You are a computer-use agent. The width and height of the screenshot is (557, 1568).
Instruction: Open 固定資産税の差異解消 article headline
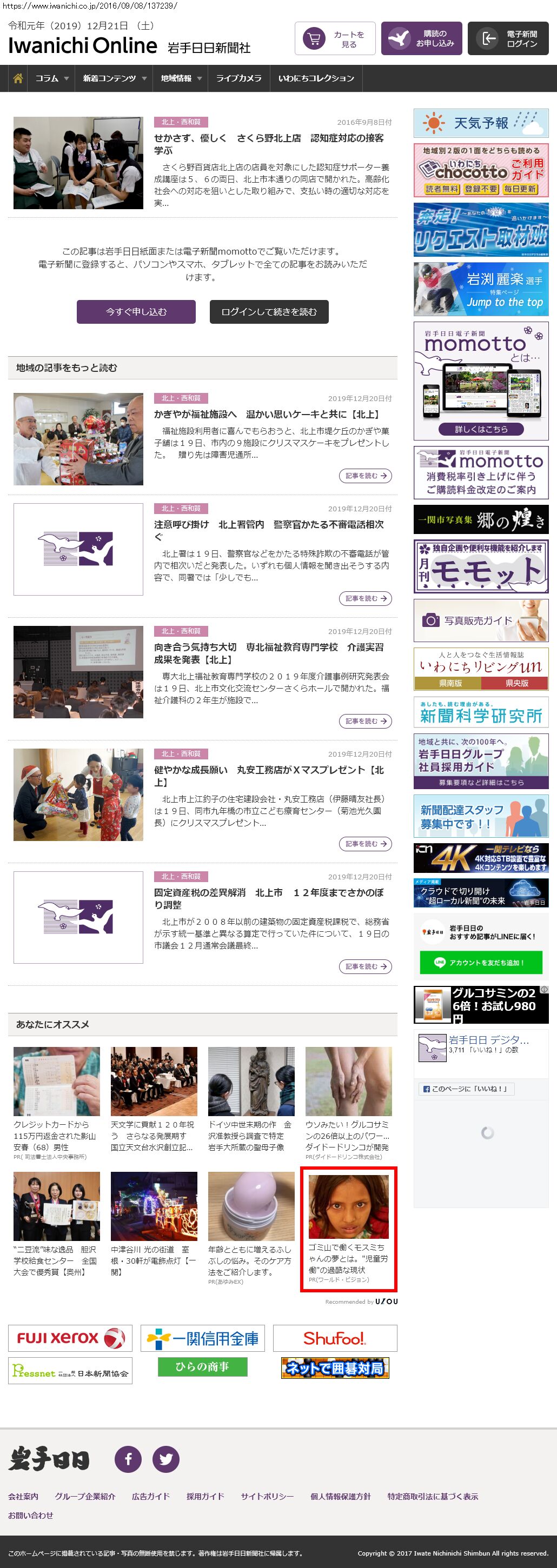268,898
